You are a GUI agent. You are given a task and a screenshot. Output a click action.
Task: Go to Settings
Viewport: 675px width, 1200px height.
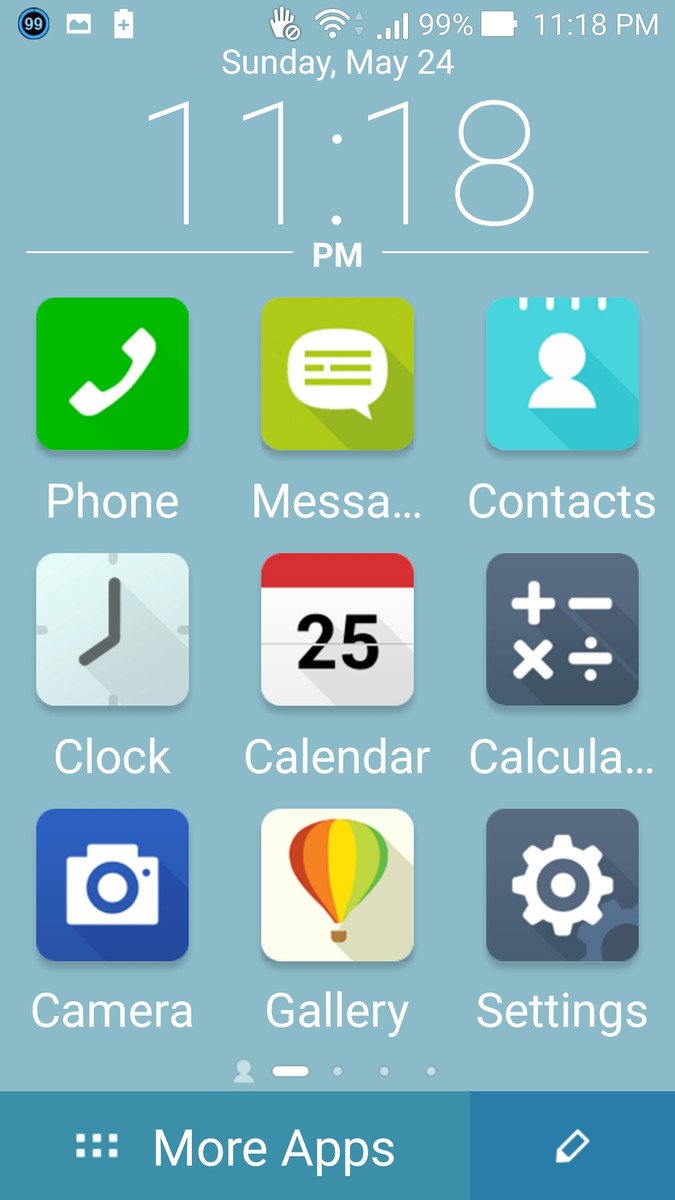[562, 886]
